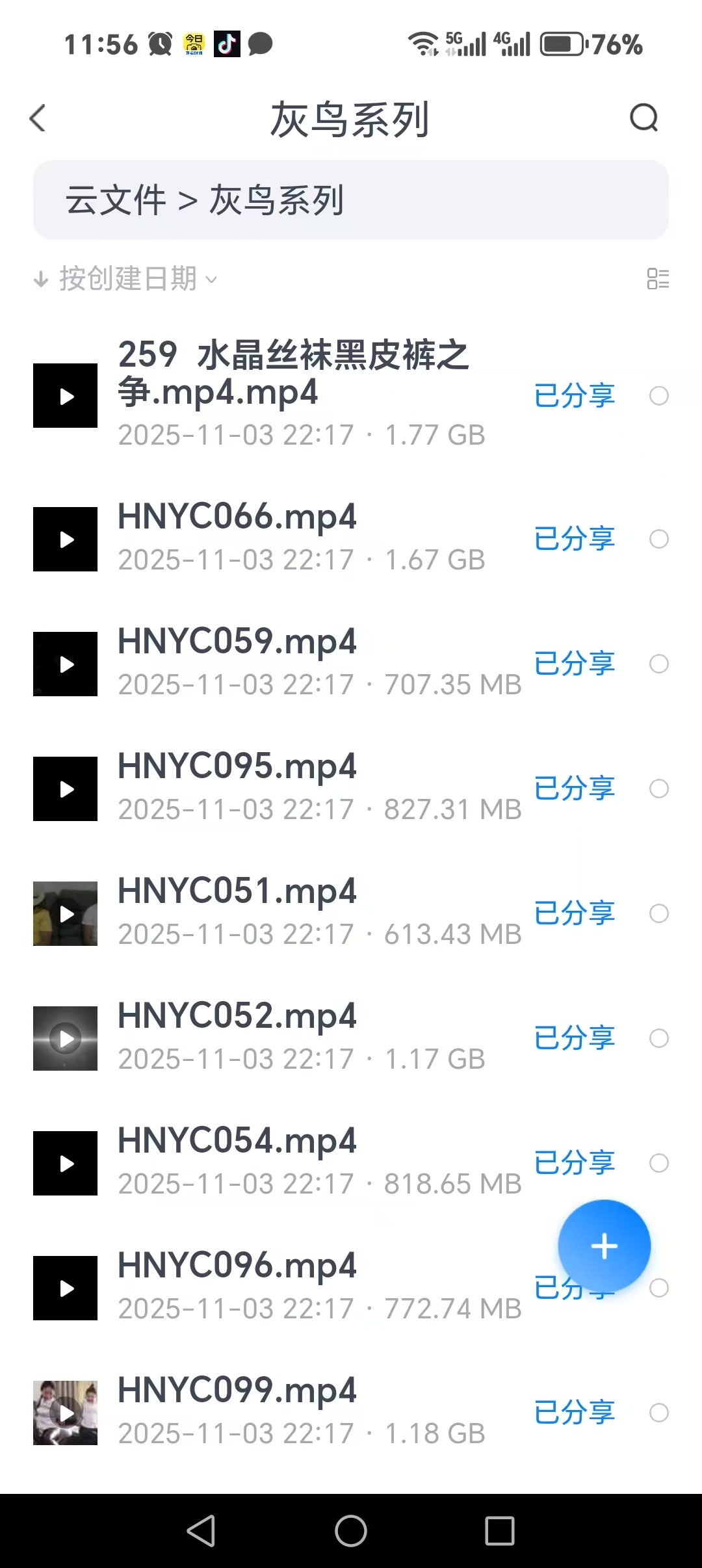Select HNYC052.mp4 with its circle checkbox
The image size is (702, 1568).
[x=658, y=1038]
